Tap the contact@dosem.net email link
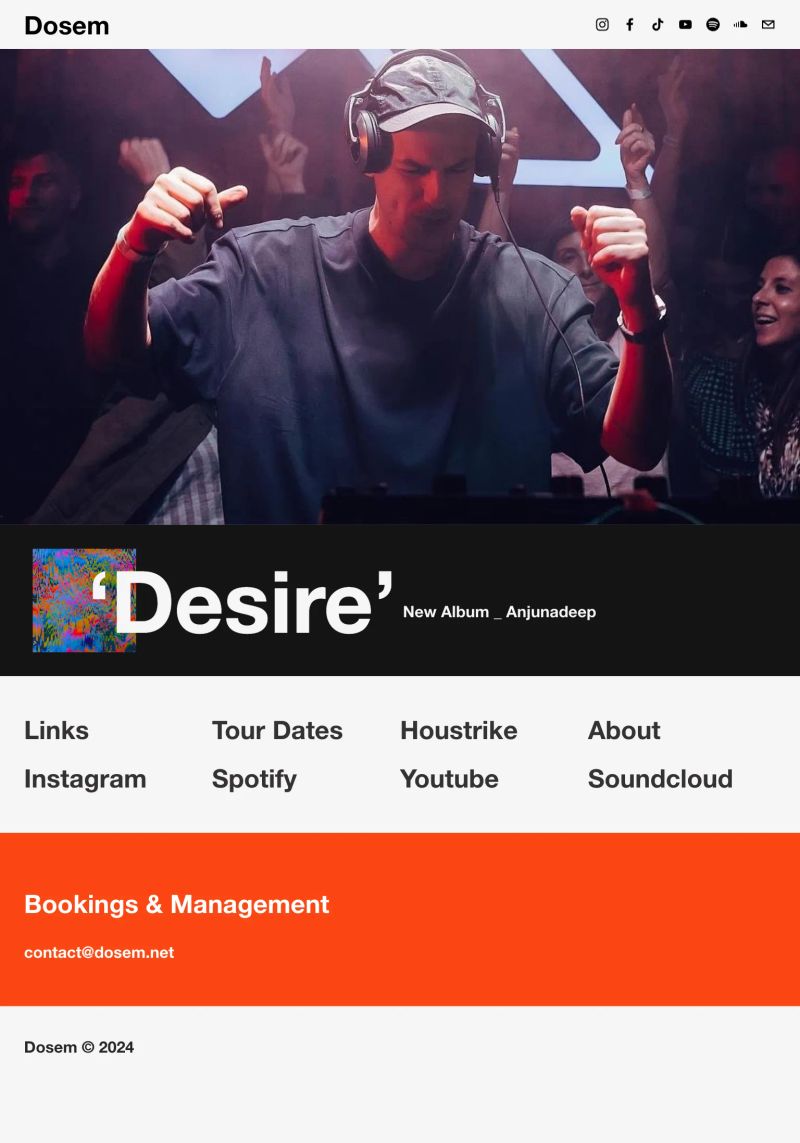Screen dimensions: 800x1143 point(99,953)
